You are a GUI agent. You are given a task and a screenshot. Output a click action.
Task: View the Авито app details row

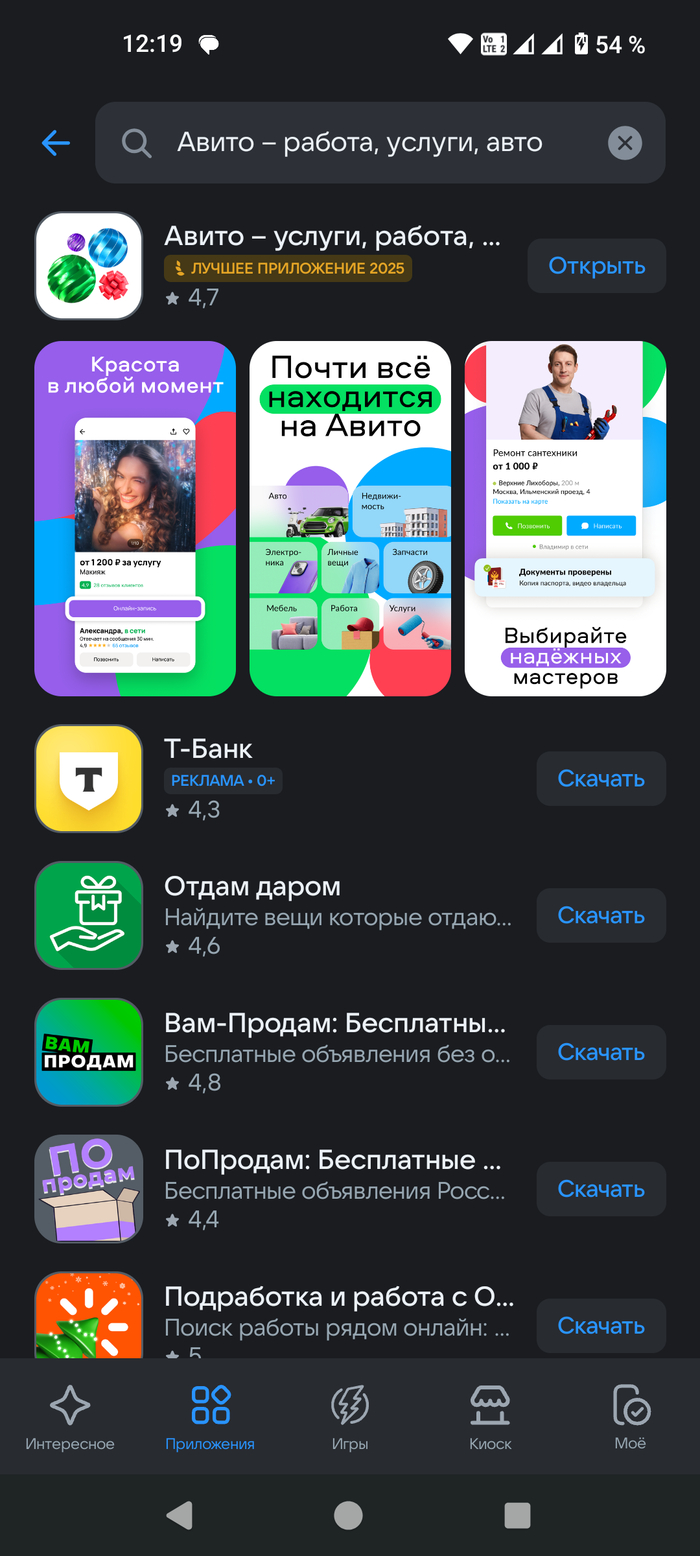[330, 266]
